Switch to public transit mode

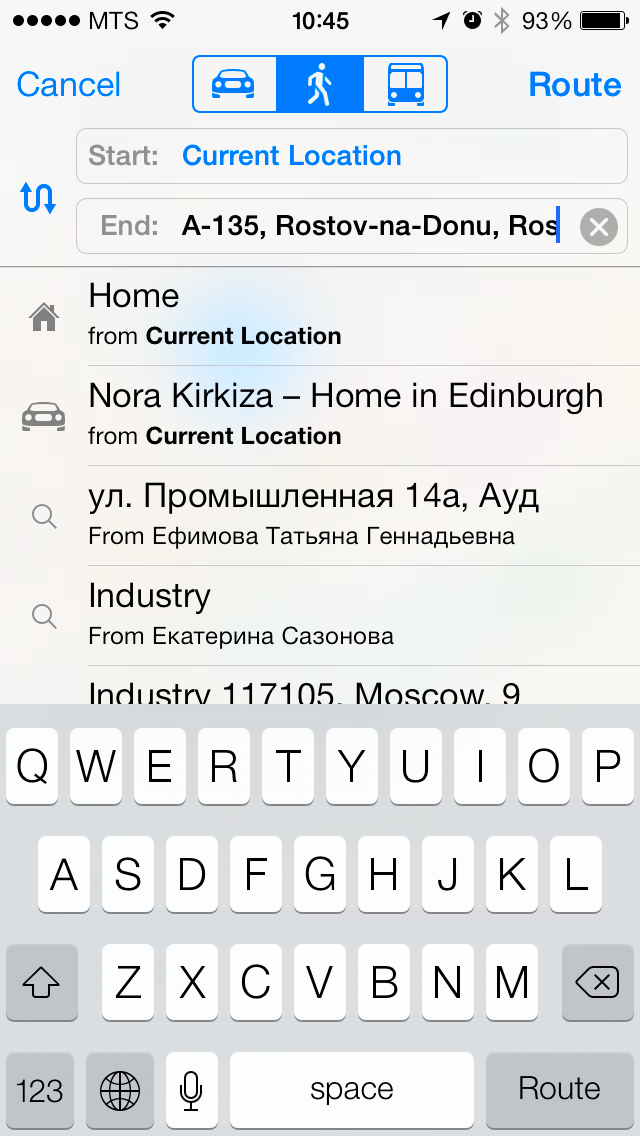click(x=405, y=84)
